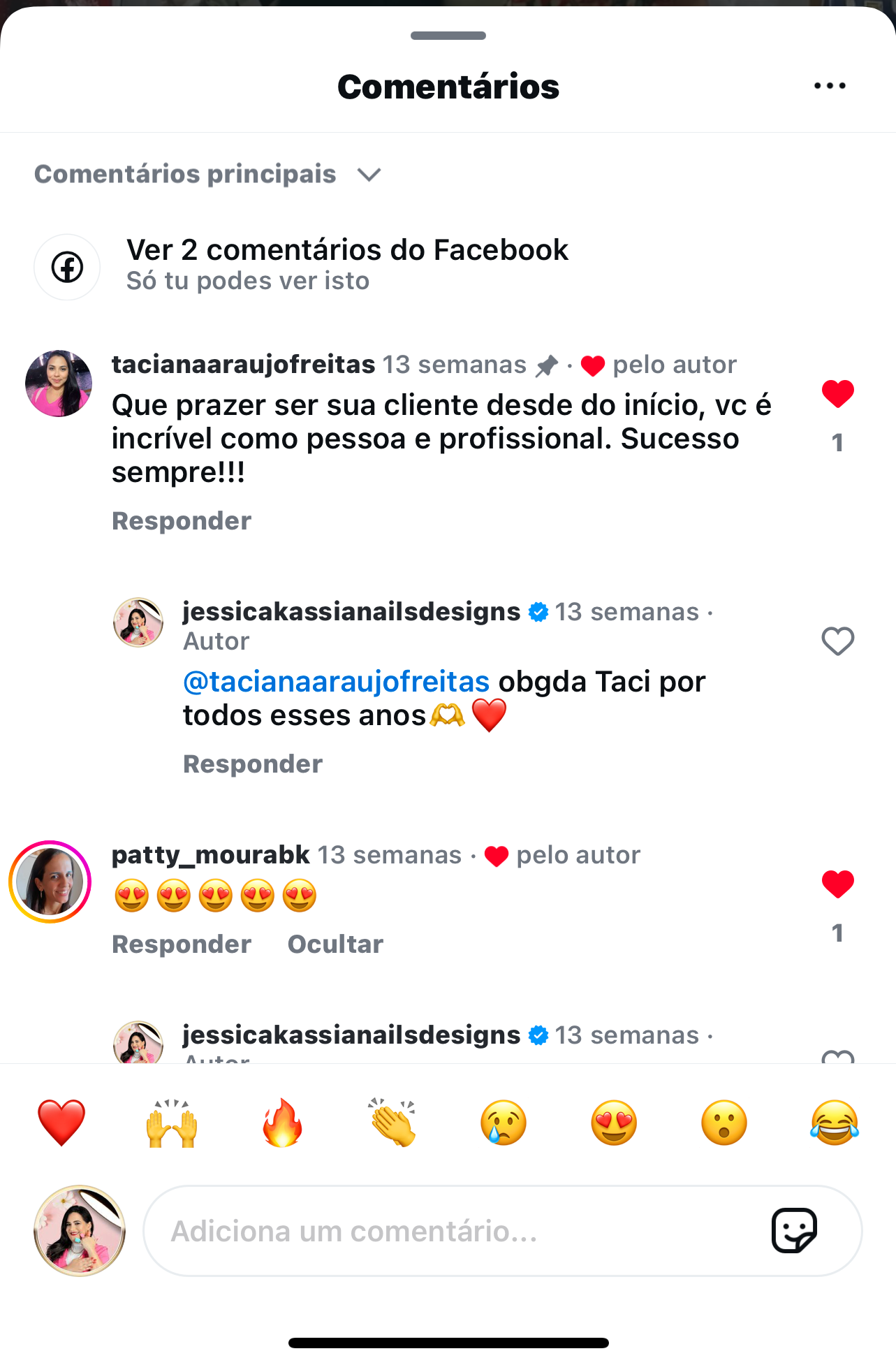Viewport: 896px width, 1365px height.
Task: Reply to patty_mourabk's comment
Action: coord(182,944)
